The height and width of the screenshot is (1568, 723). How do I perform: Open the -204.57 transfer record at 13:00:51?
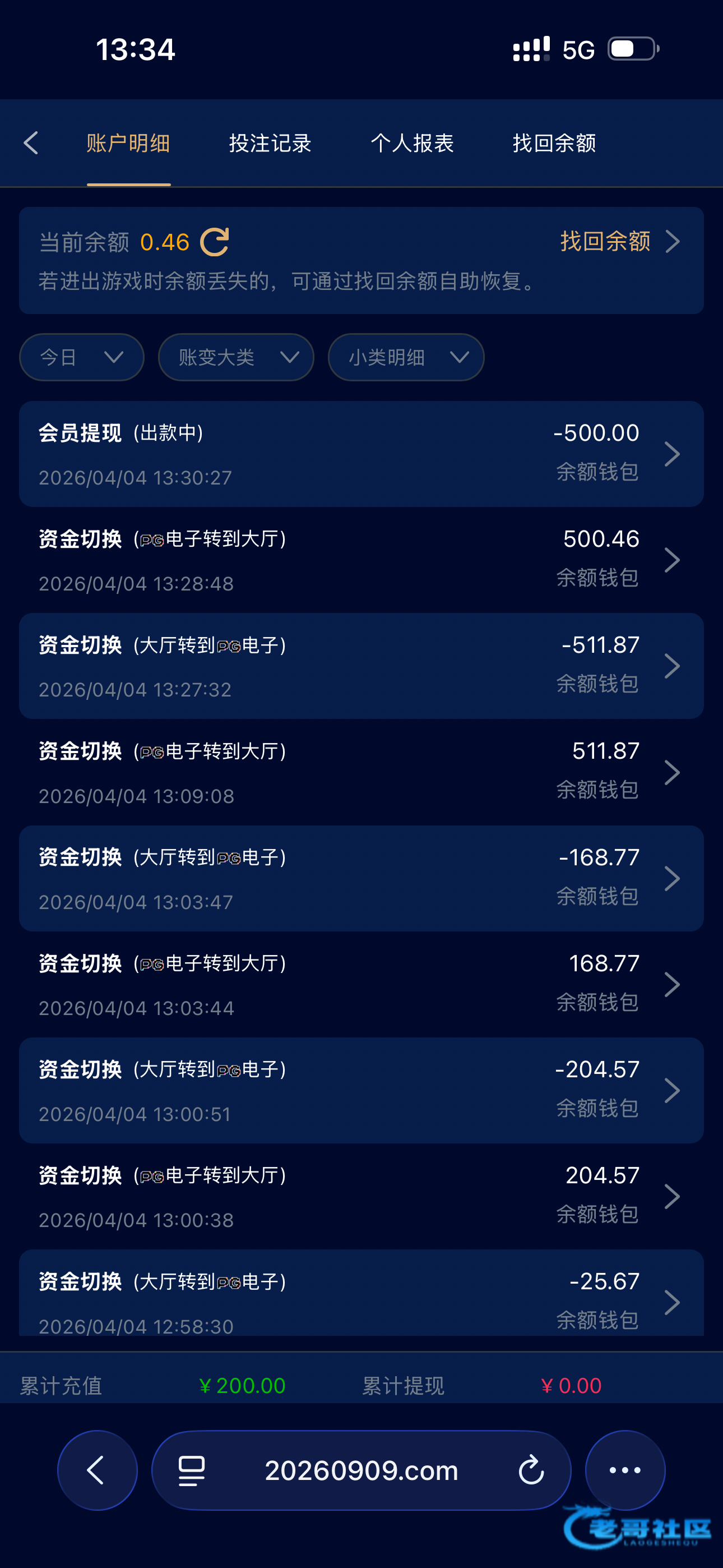pos(361,1090)
